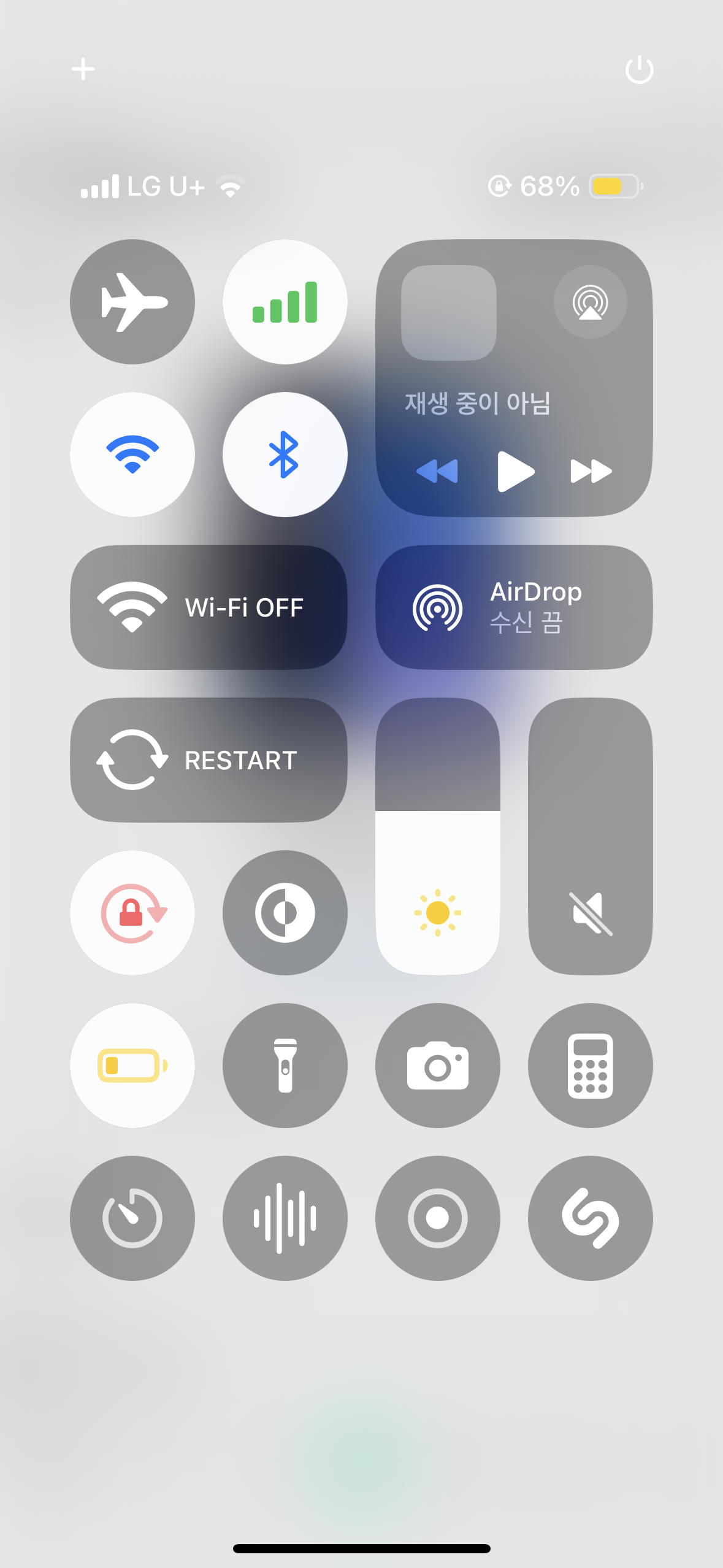The height and width of the screenshot is (1568, 723).
Task: Turn on the flashlight
Action: pos(285,1066)
